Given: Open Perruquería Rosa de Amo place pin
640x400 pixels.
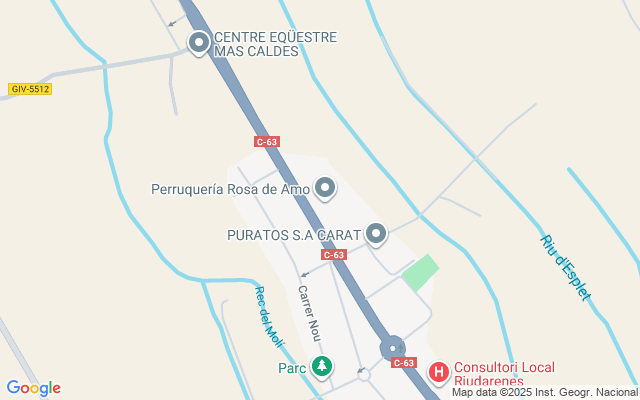Looking at the screenshot, I should pyautogui.click(x=325, y=188).
